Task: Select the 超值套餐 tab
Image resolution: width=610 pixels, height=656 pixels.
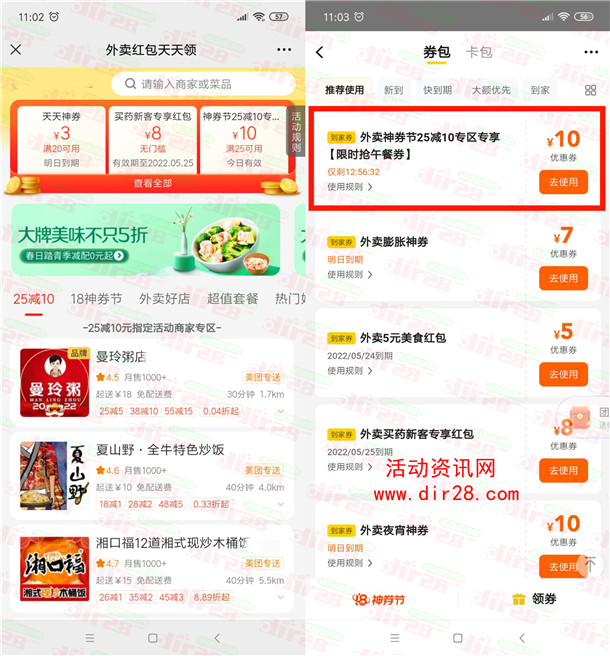Action: (230, 298)
